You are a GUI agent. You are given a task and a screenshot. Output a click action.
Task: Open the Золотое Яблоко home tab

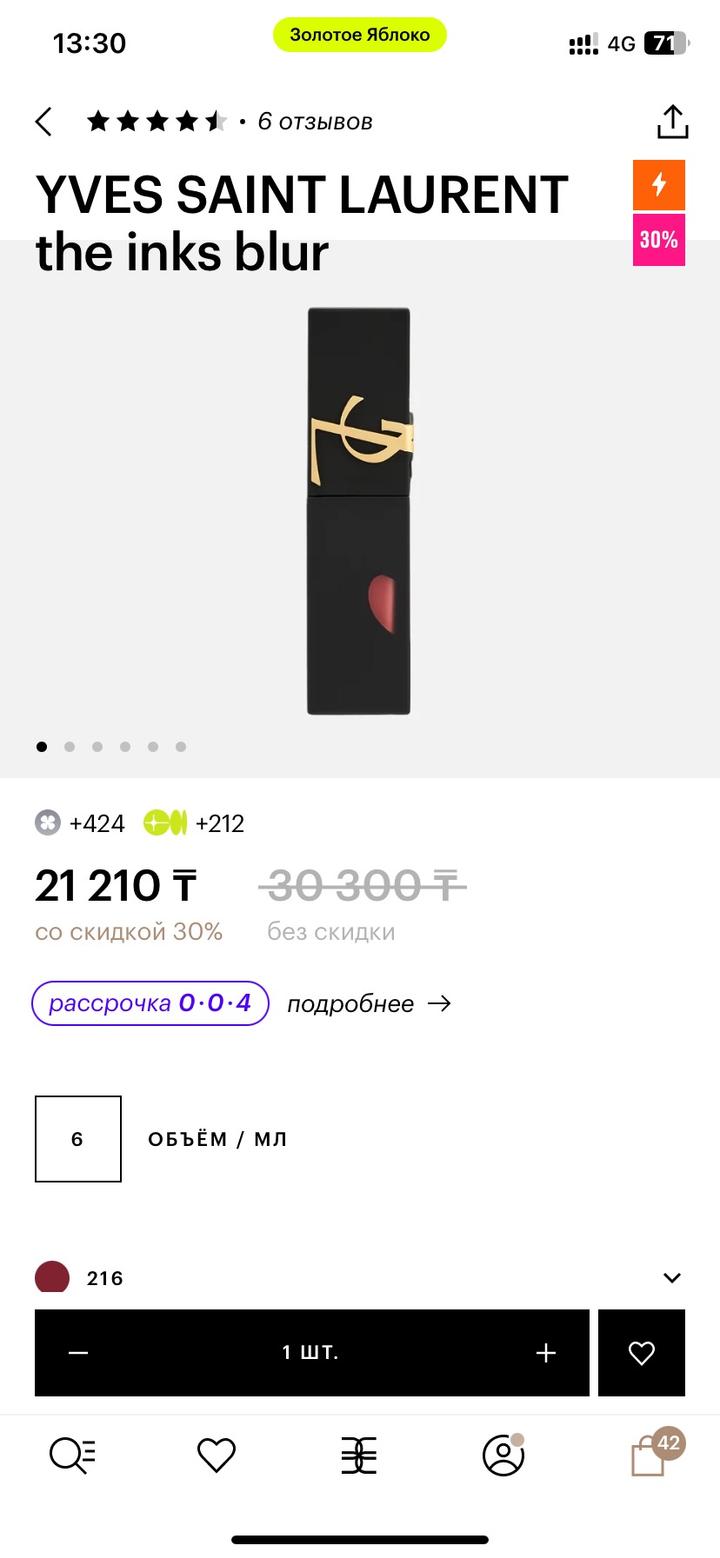tap(359, 1455)
